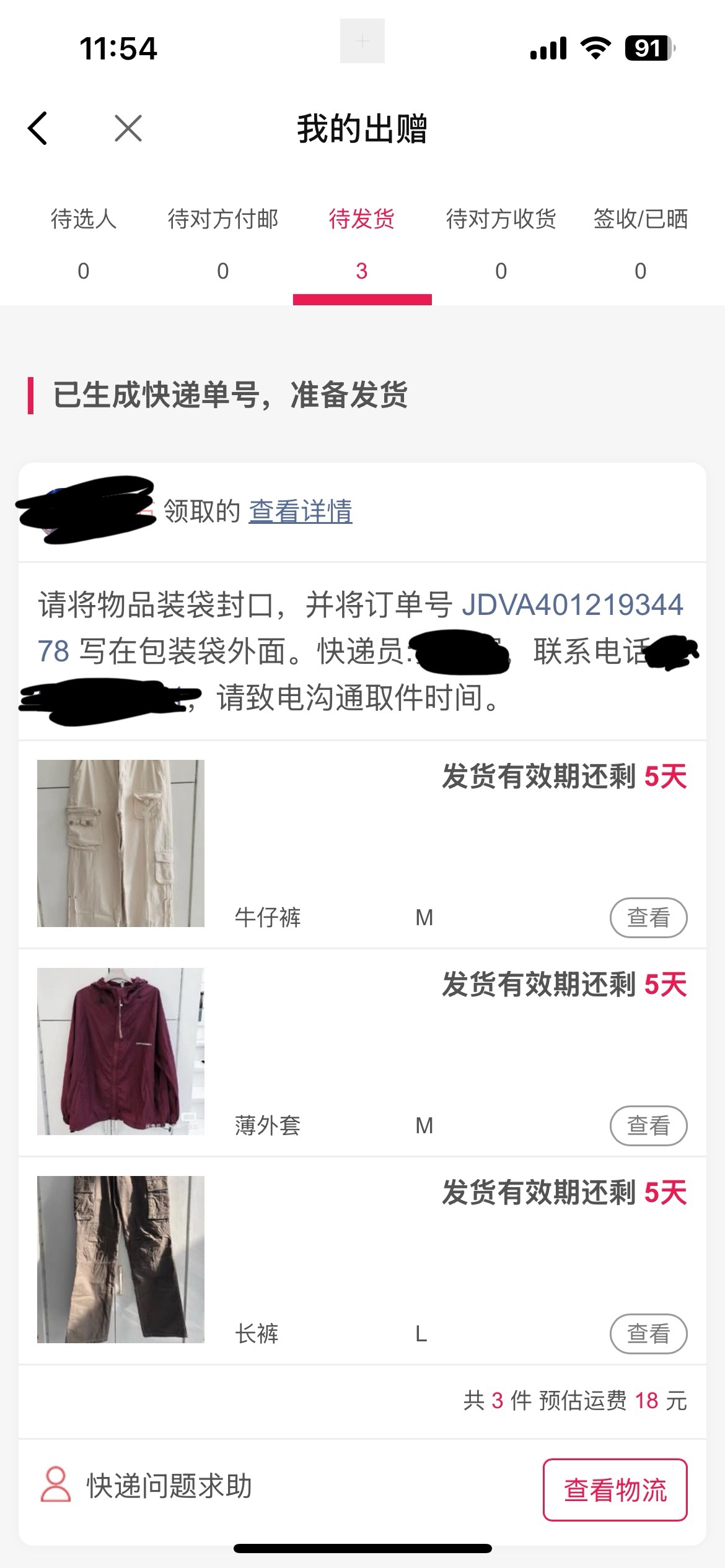The height and width of the screenshot is (1568, 725).
Task: Tap the 查看物流 button
Action: (x=615, y=1490)
